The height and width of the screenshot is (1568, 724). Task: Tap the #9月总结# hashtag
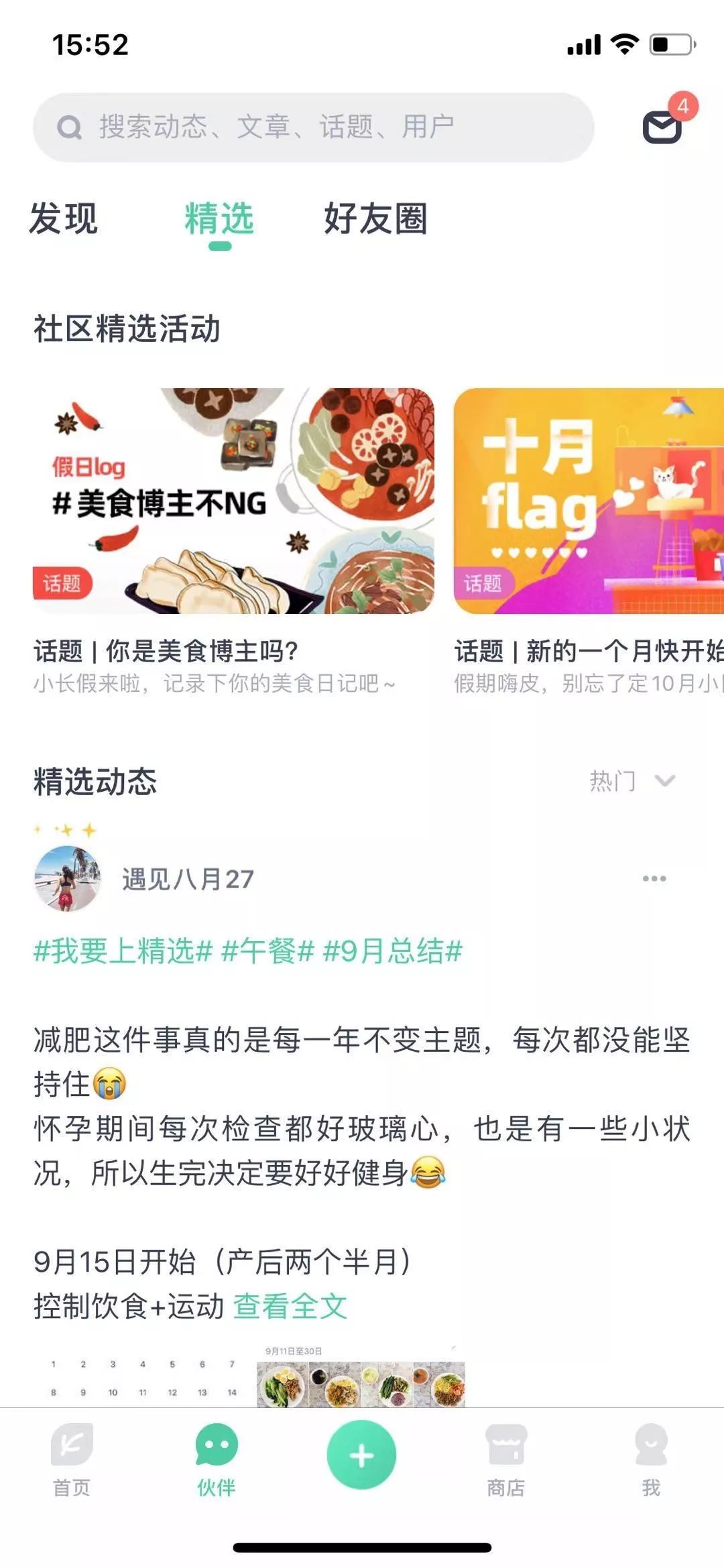[392, 952]
